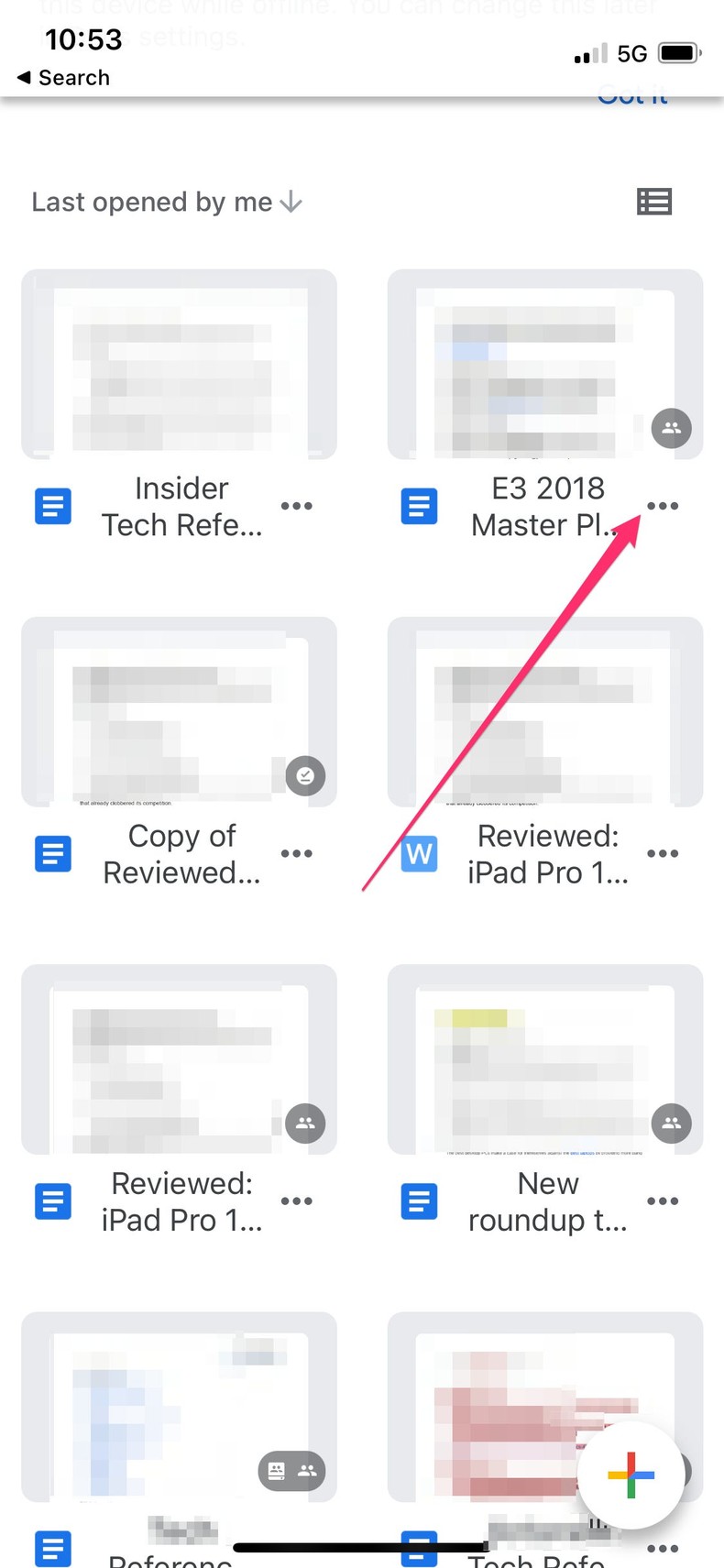Open the Last opened by me sort dropdown
Screen dimensions: 724x1568
[166, 202]
